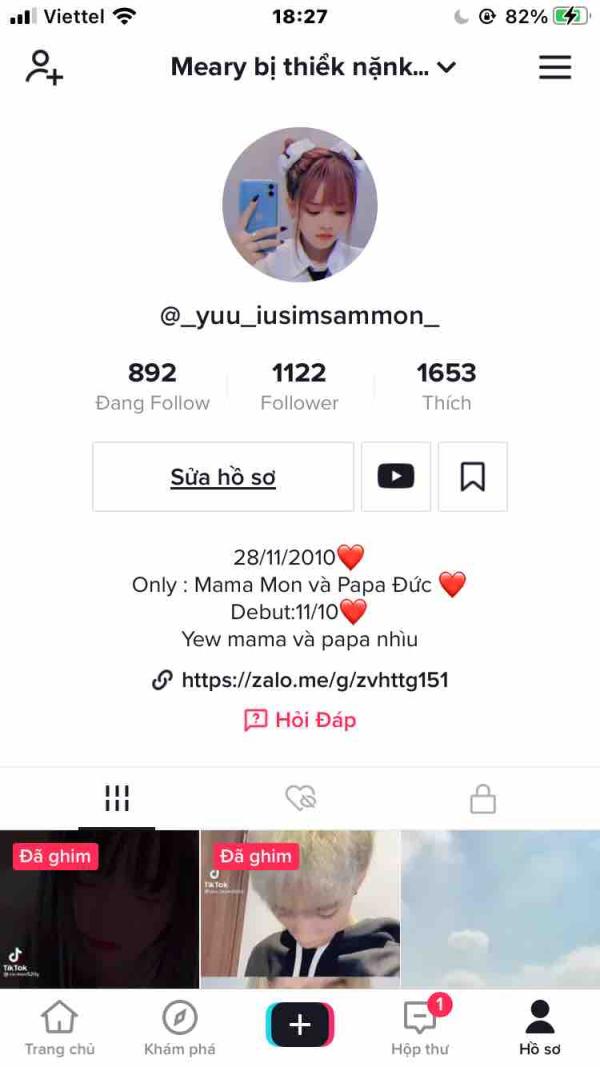This screenshot has height=1067, width=600.
Task: Open the YouTube link button
Action: click(396, 477)
